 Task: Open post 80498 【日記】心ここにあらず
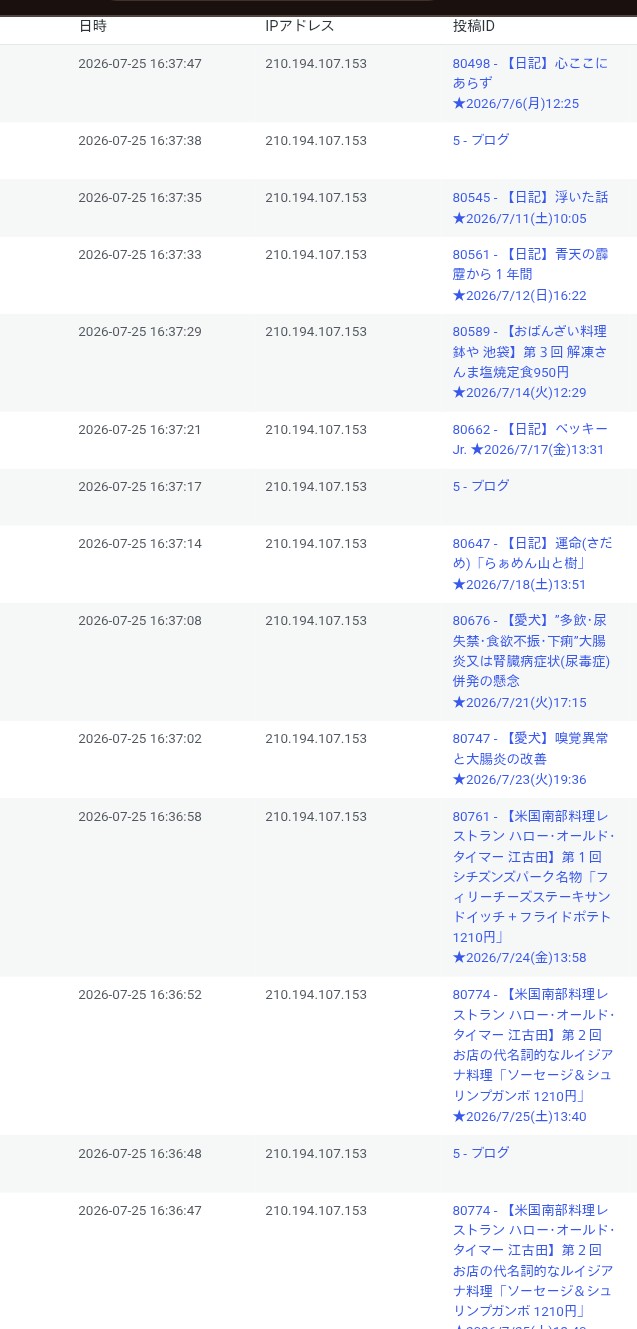pyautogui.click(x=530, y=83)
